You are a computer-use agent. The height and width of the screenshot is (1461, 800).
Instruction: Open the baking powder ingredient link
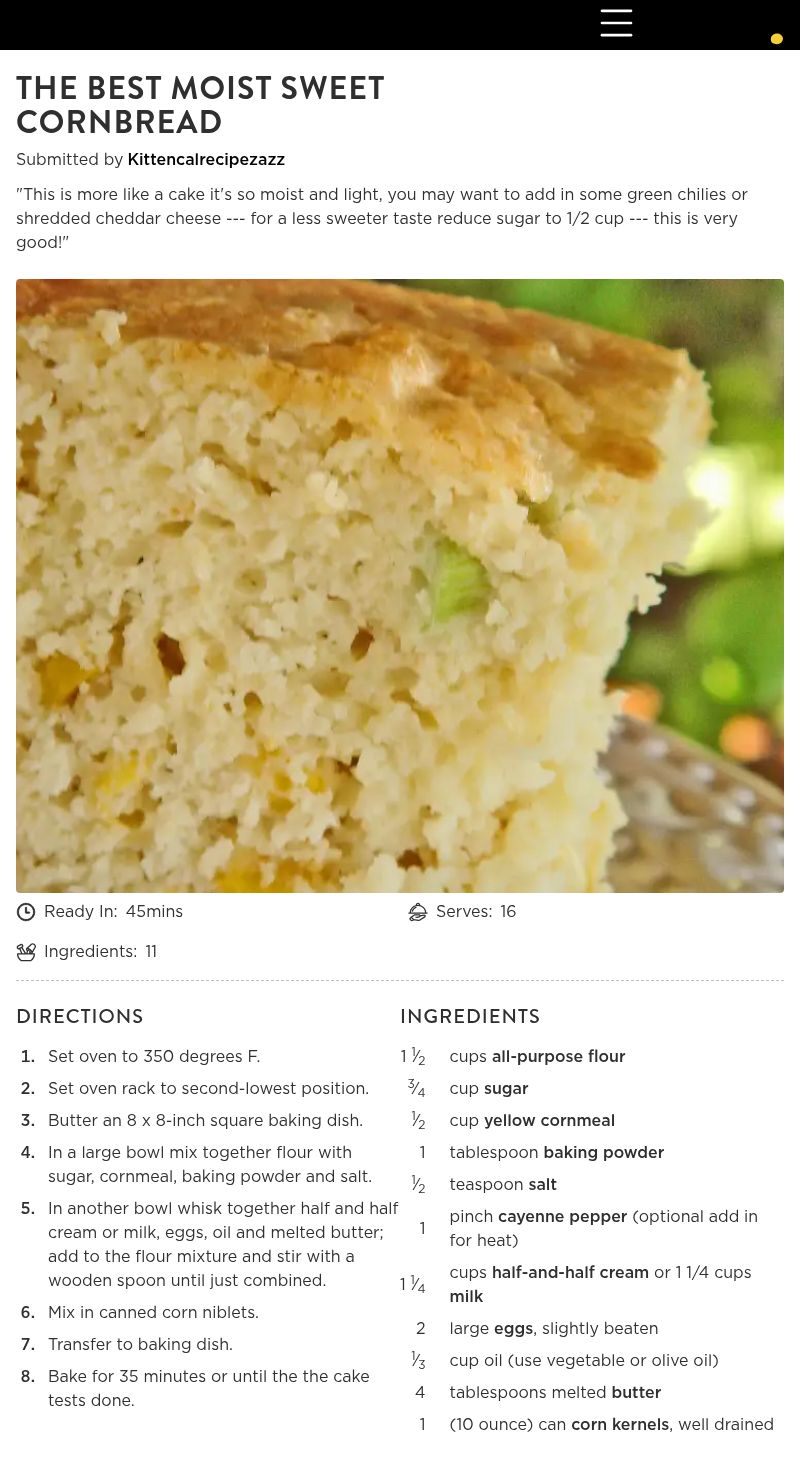pos(603,1153)
